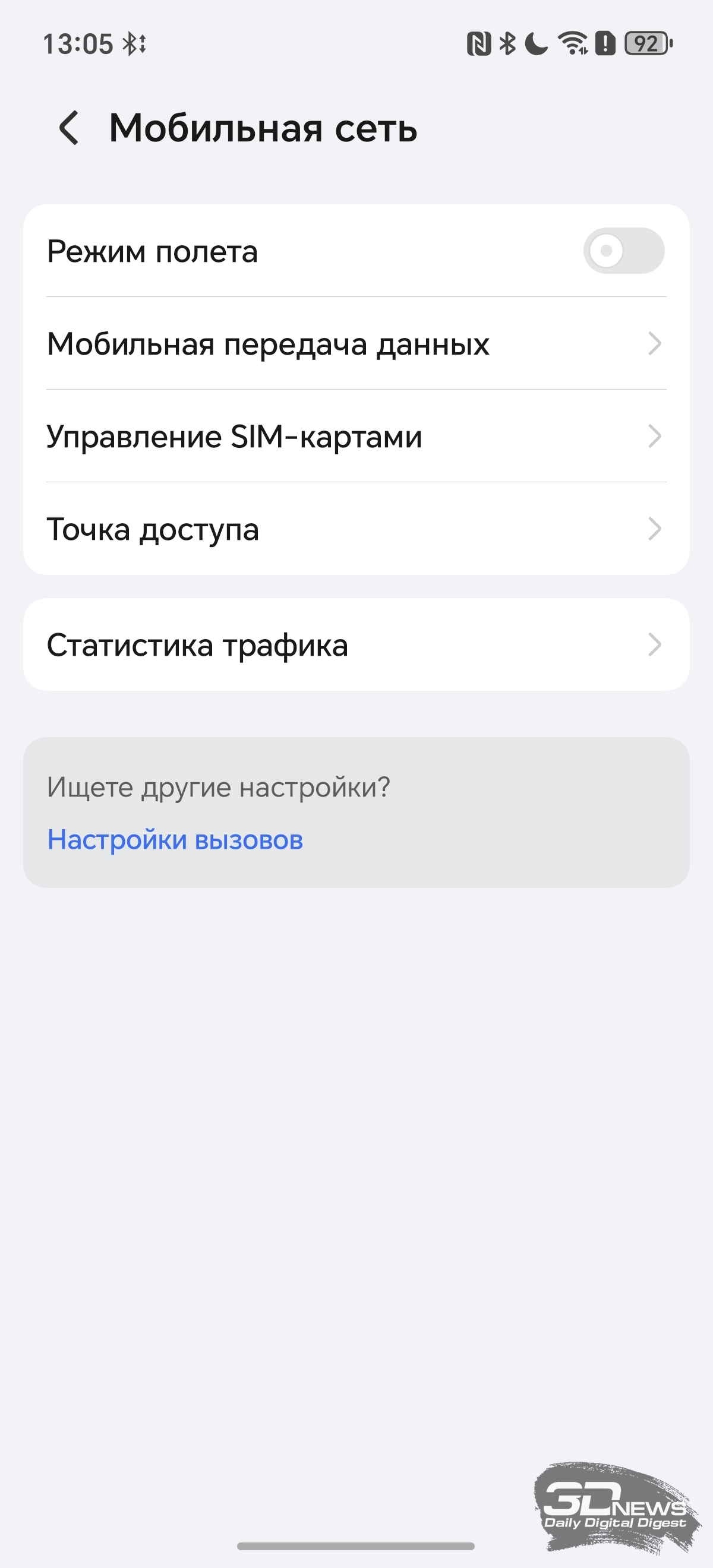Follow the Настройки вызовов link
713x1568 pixels.
(x=175, y=840)
